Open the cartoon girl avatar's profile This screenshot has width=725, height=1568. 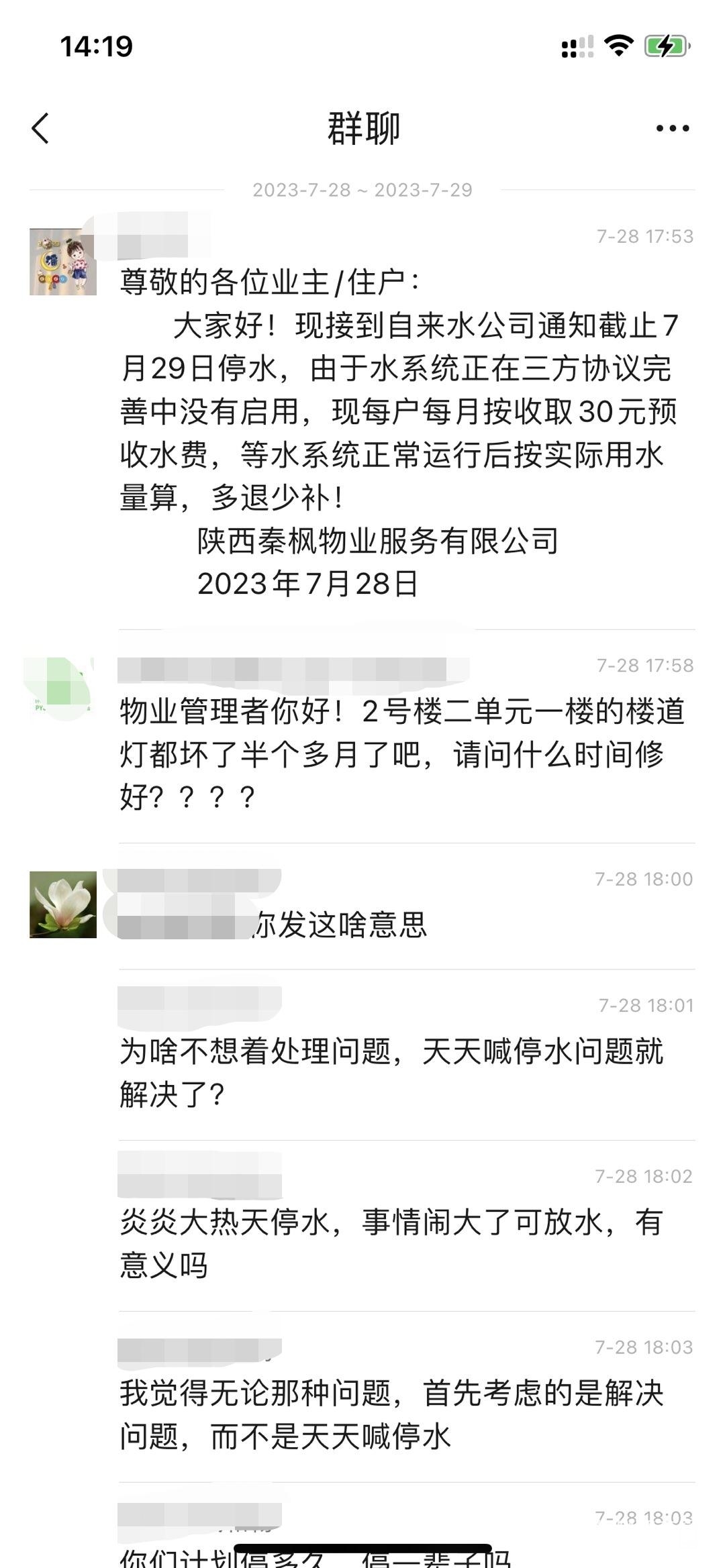click(x=63, y=262)
